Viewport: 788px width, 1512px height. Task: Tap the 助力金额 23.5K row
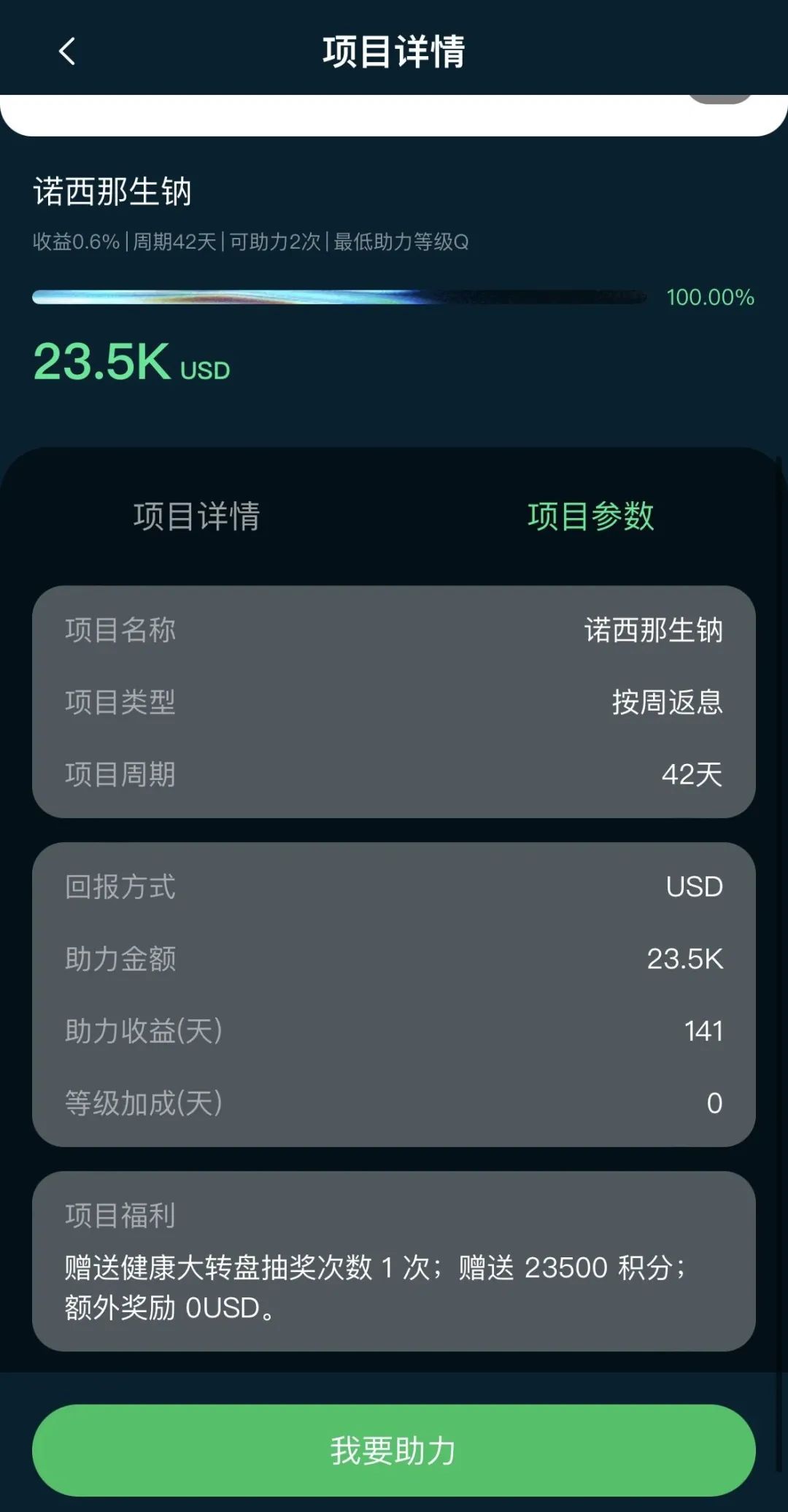pos(394,960)
